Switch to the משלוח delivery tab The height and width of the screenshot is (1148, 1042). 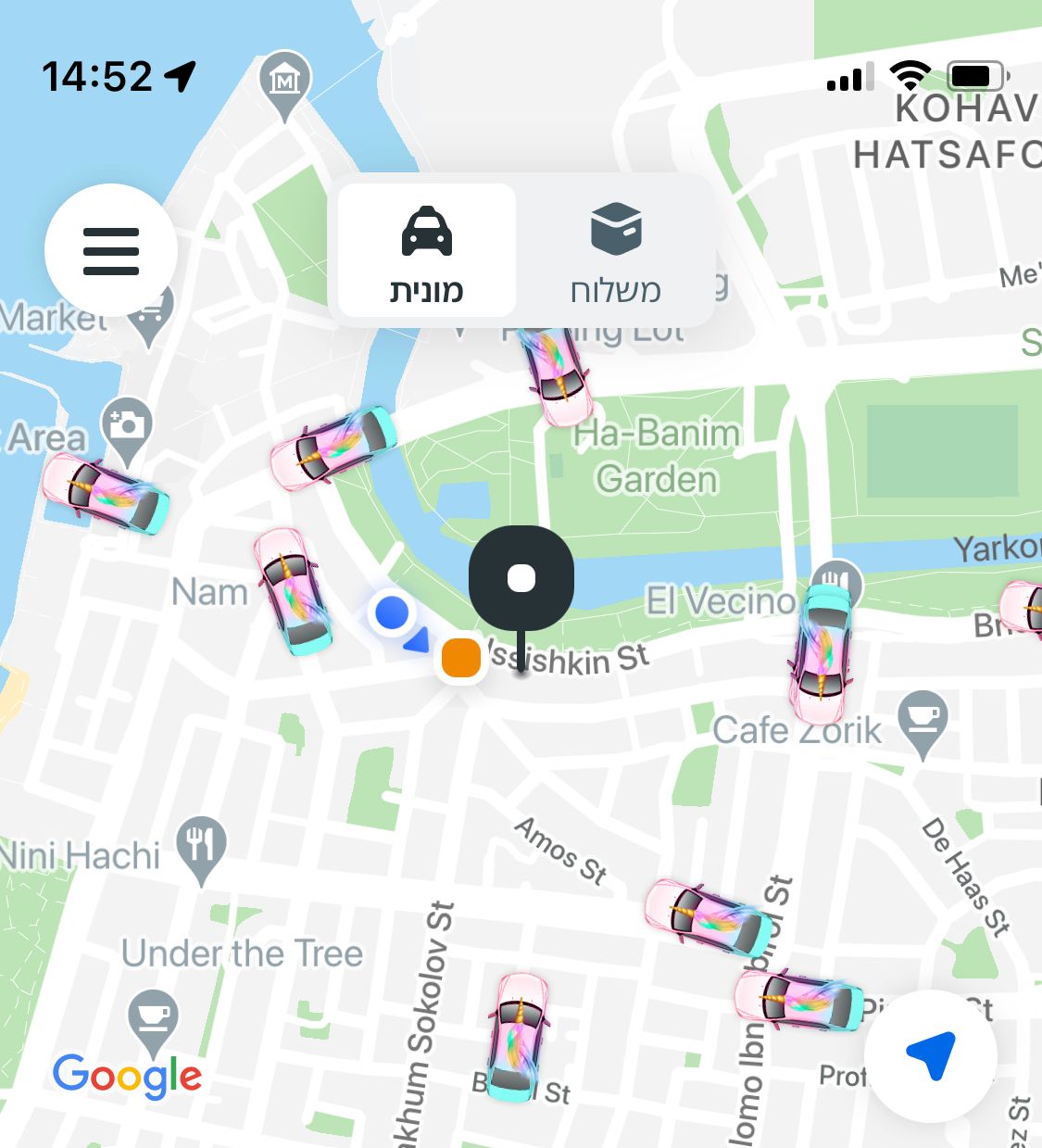(x=616, y=251)
